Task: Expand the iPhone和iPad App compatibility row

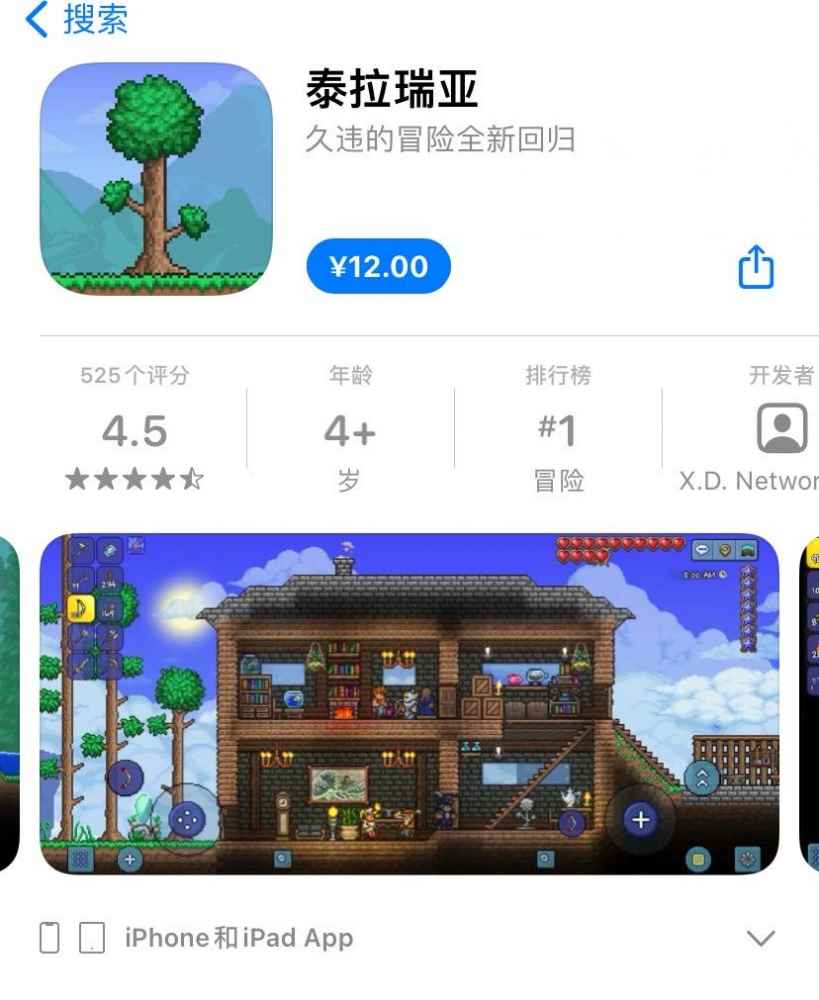Action: pyautogui.click(x=760, y=938)
